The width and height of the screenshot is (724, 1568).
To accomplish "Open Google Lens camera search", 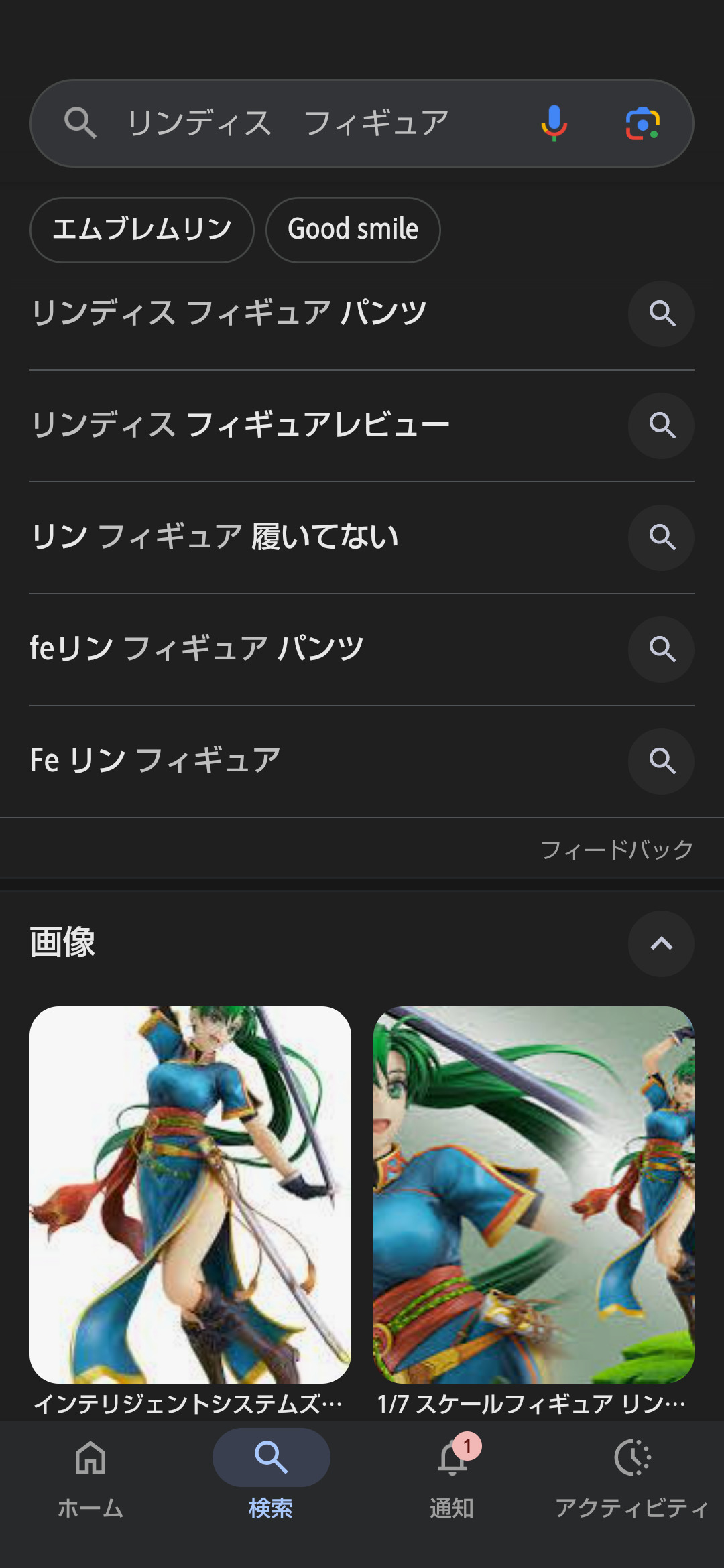I will (x=642, y=123).
